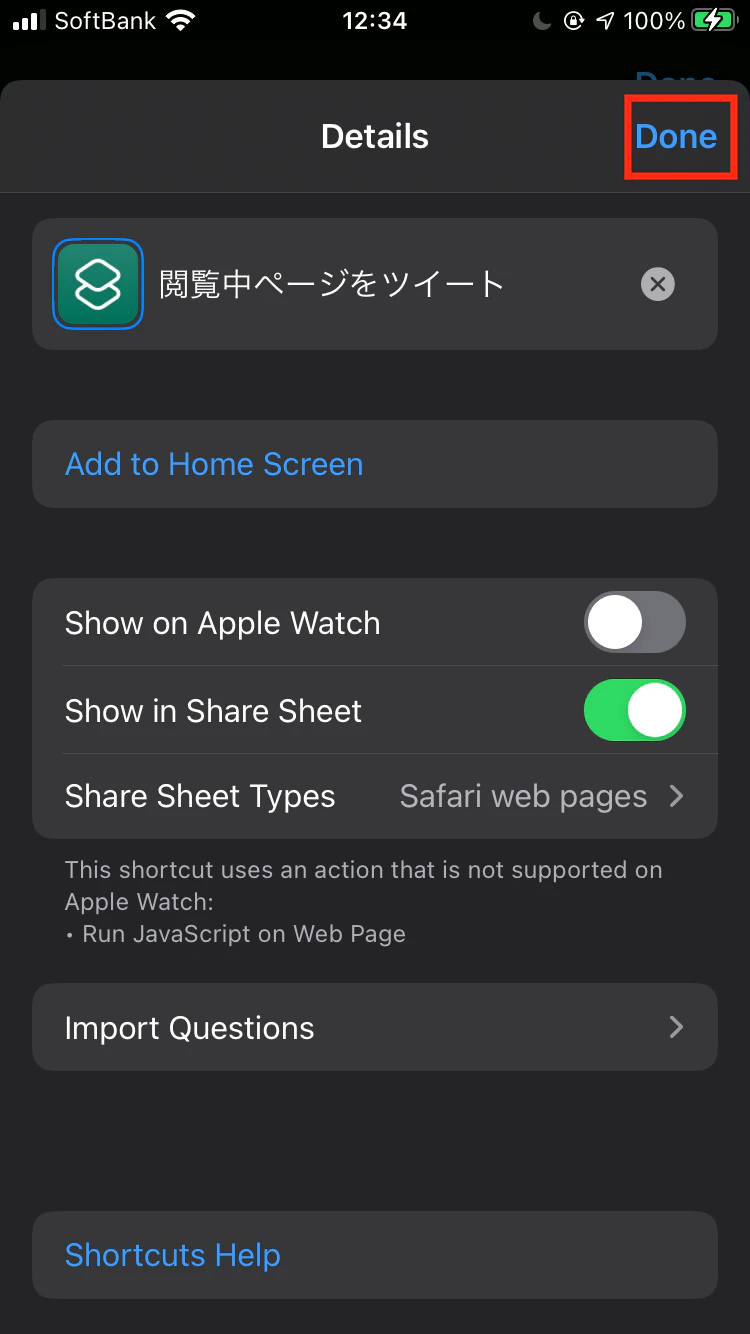
Task: Tap Done to close Details
Action: [676, 137]
